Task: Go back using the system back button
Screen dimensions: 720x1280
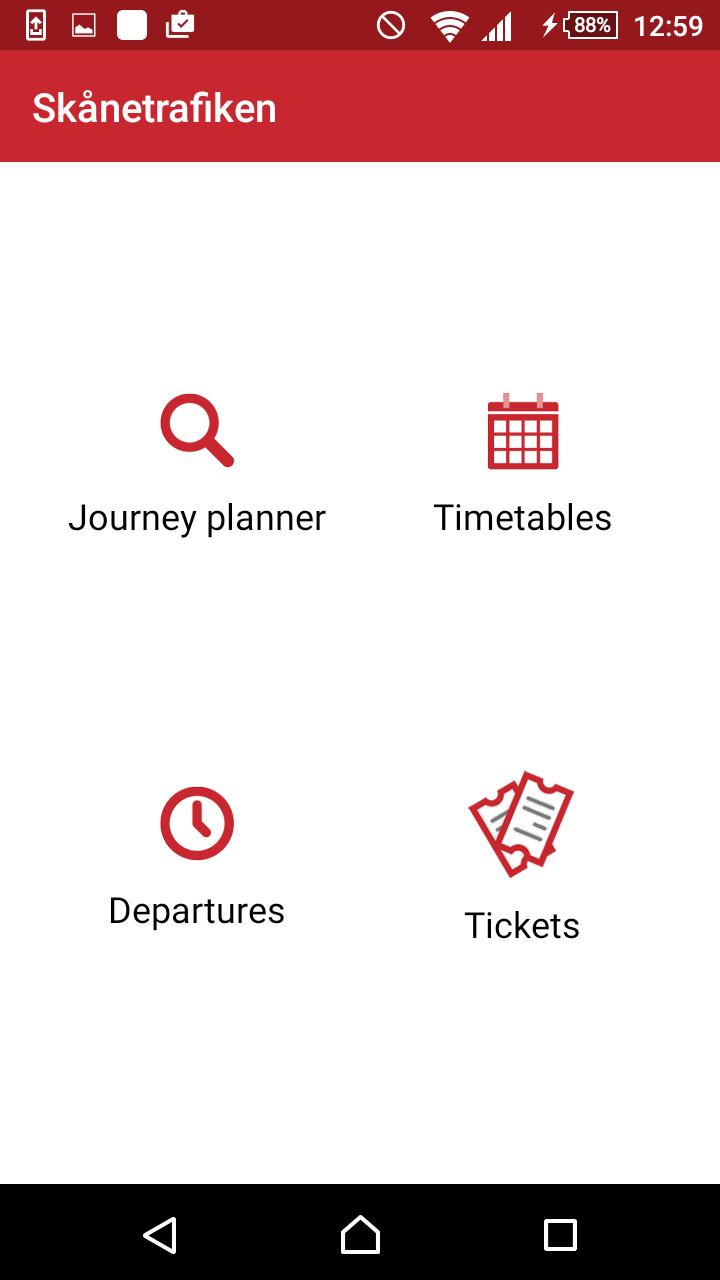Action: point(160,1234)
